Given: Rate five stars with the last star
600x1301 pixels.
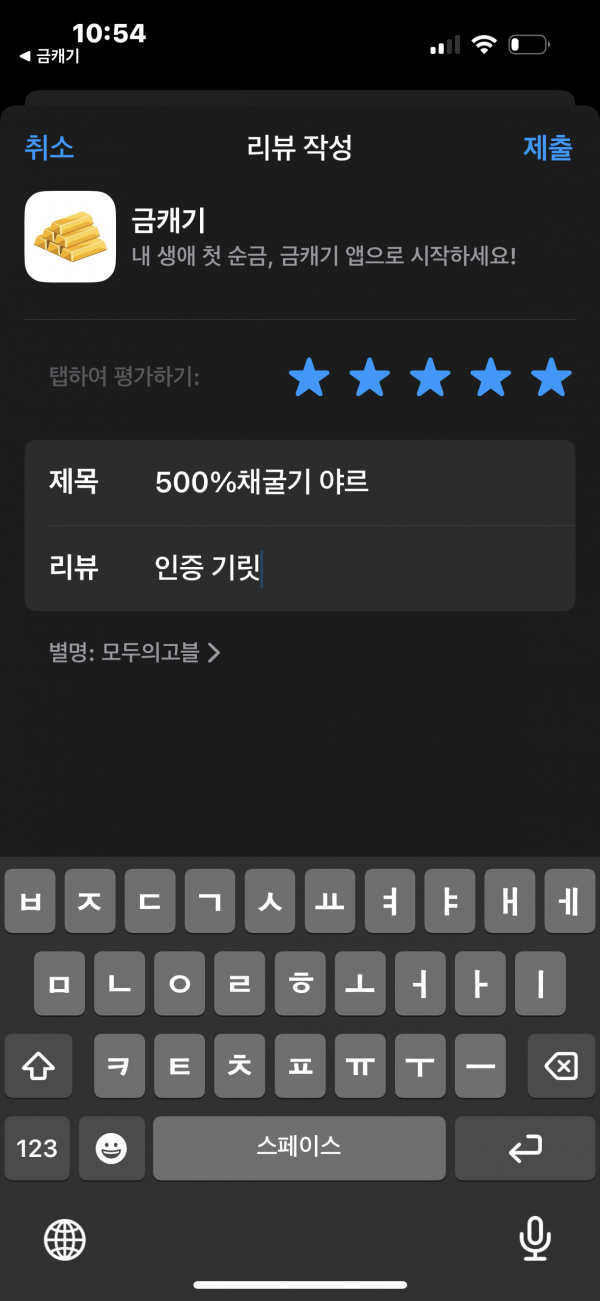Looking at the screenshot, I should pos(551,378).
